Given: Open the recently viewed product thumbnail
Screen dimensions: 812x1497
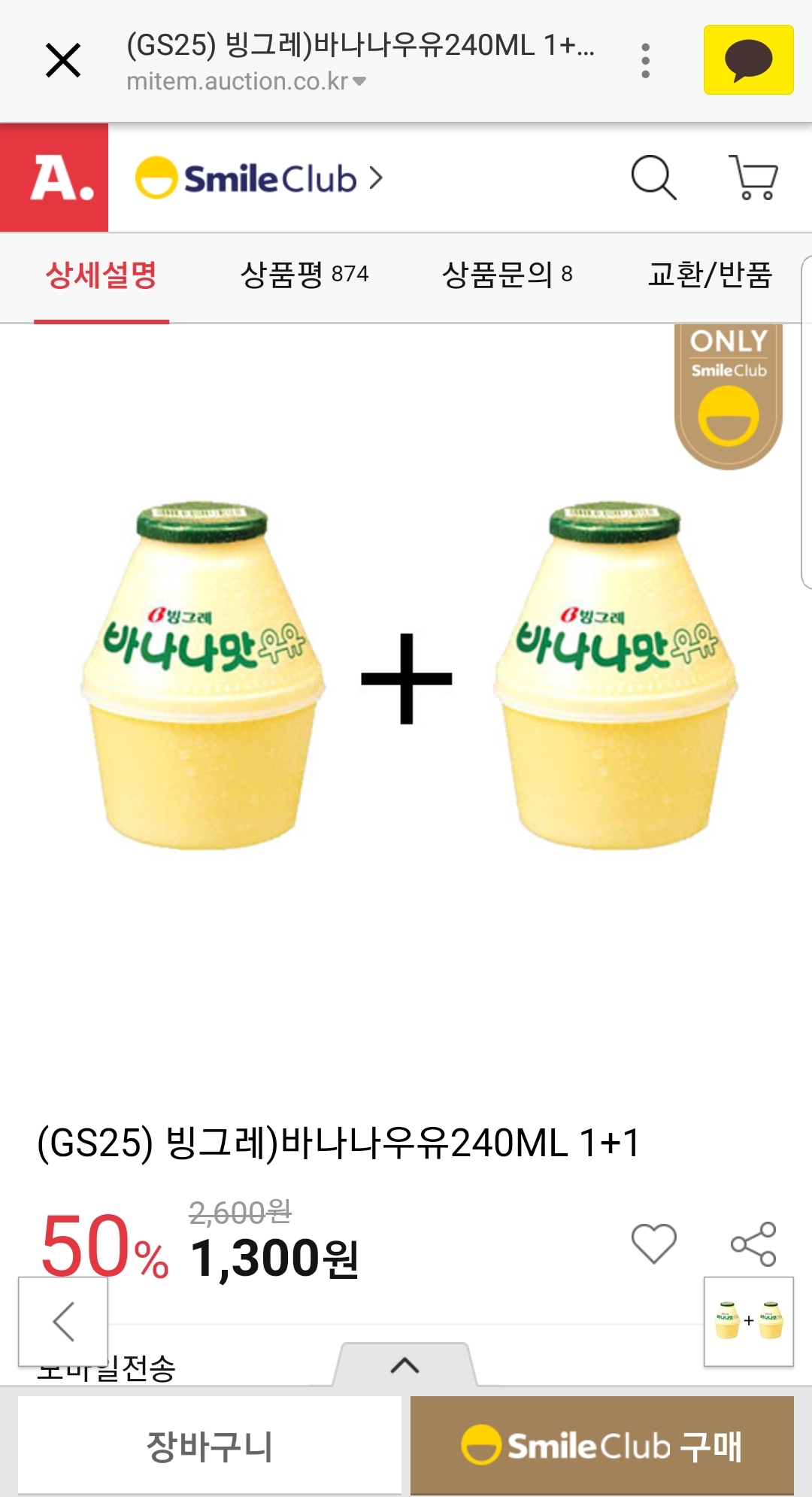Looking at the screenshot, I should click(x=749, y=1321).
